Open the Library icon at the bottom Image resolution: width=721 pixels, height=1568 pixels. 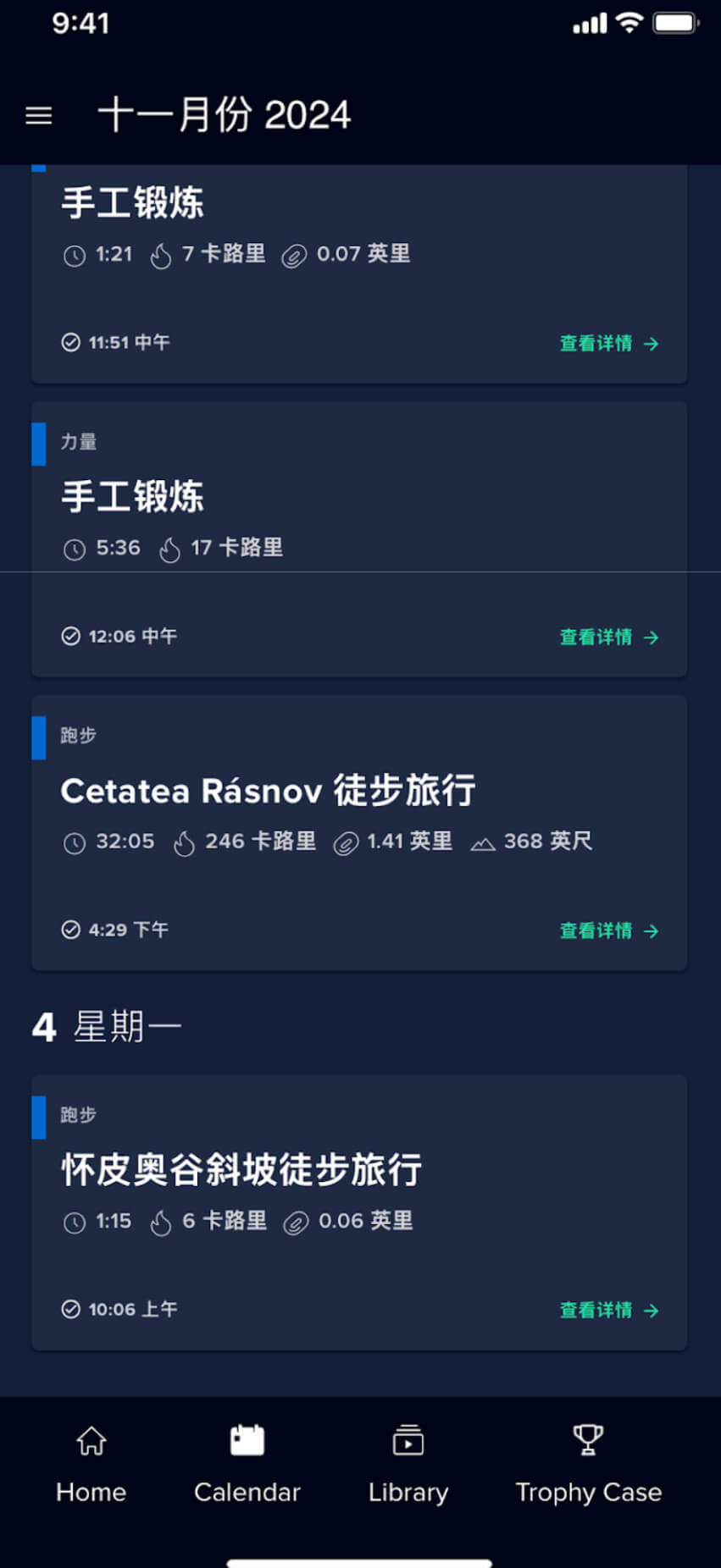point(408,1439)
